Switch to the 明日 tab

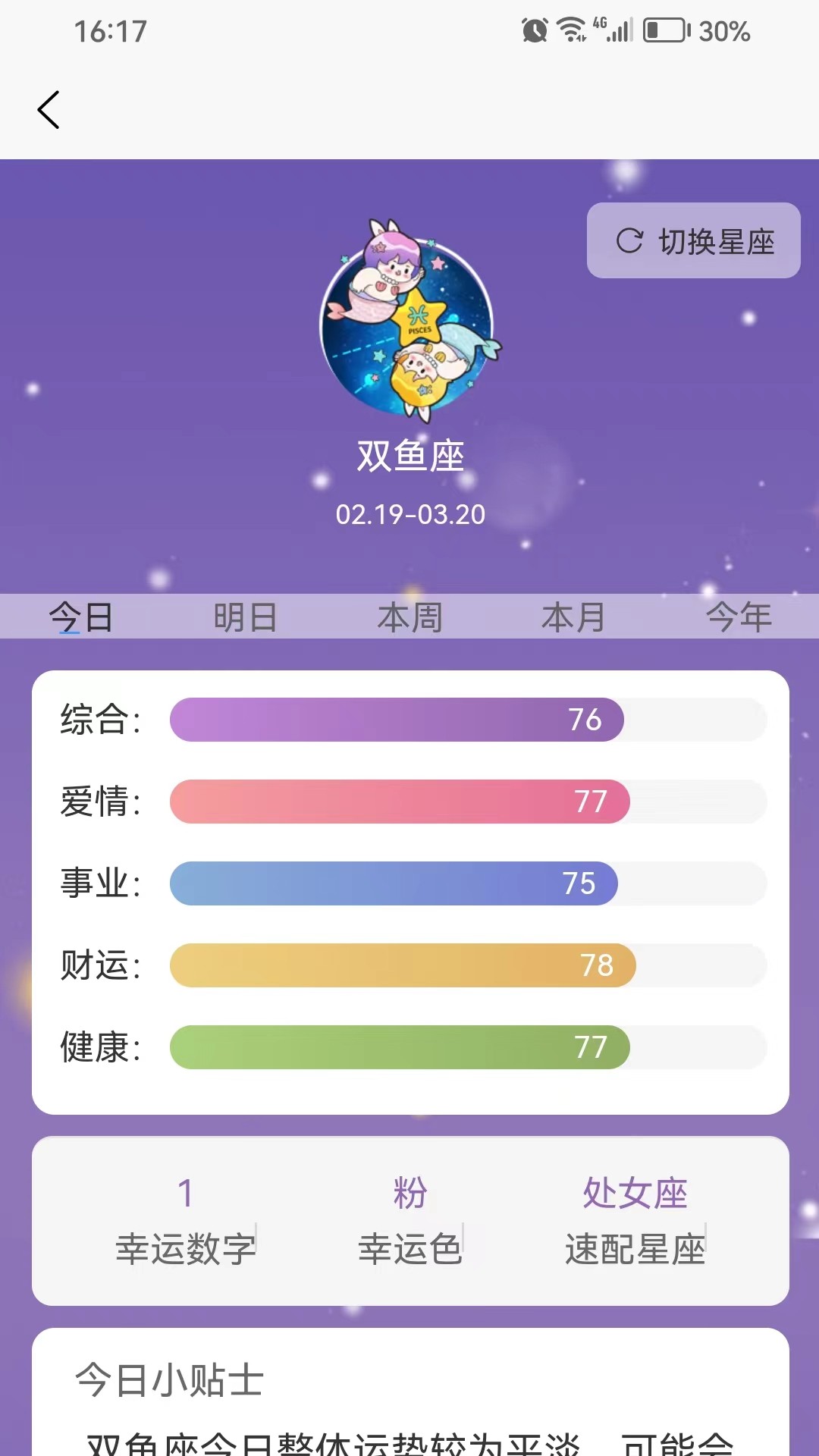coord(245,617)
